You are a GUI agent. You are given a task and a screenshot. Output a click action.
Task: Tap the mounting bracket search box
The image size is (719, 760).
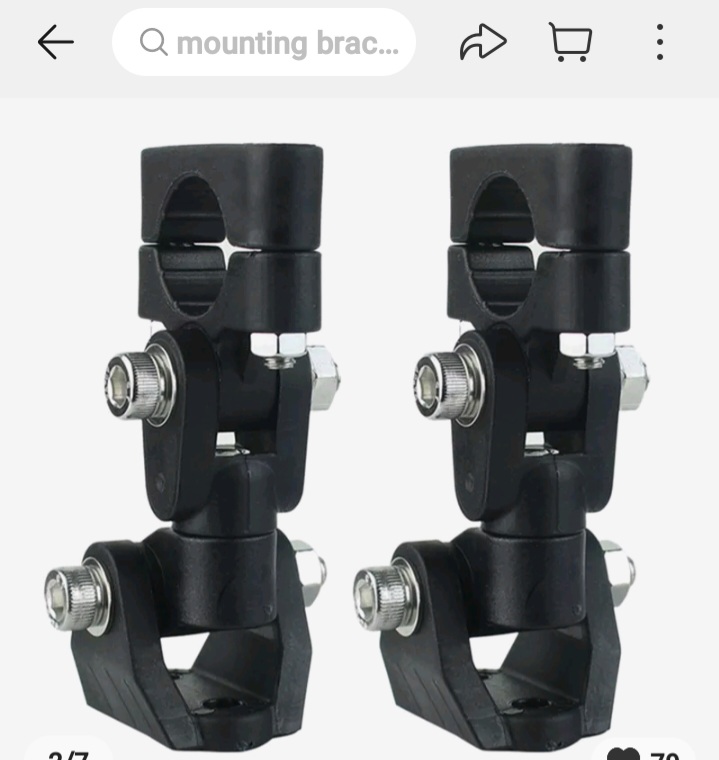pos(265,43)
